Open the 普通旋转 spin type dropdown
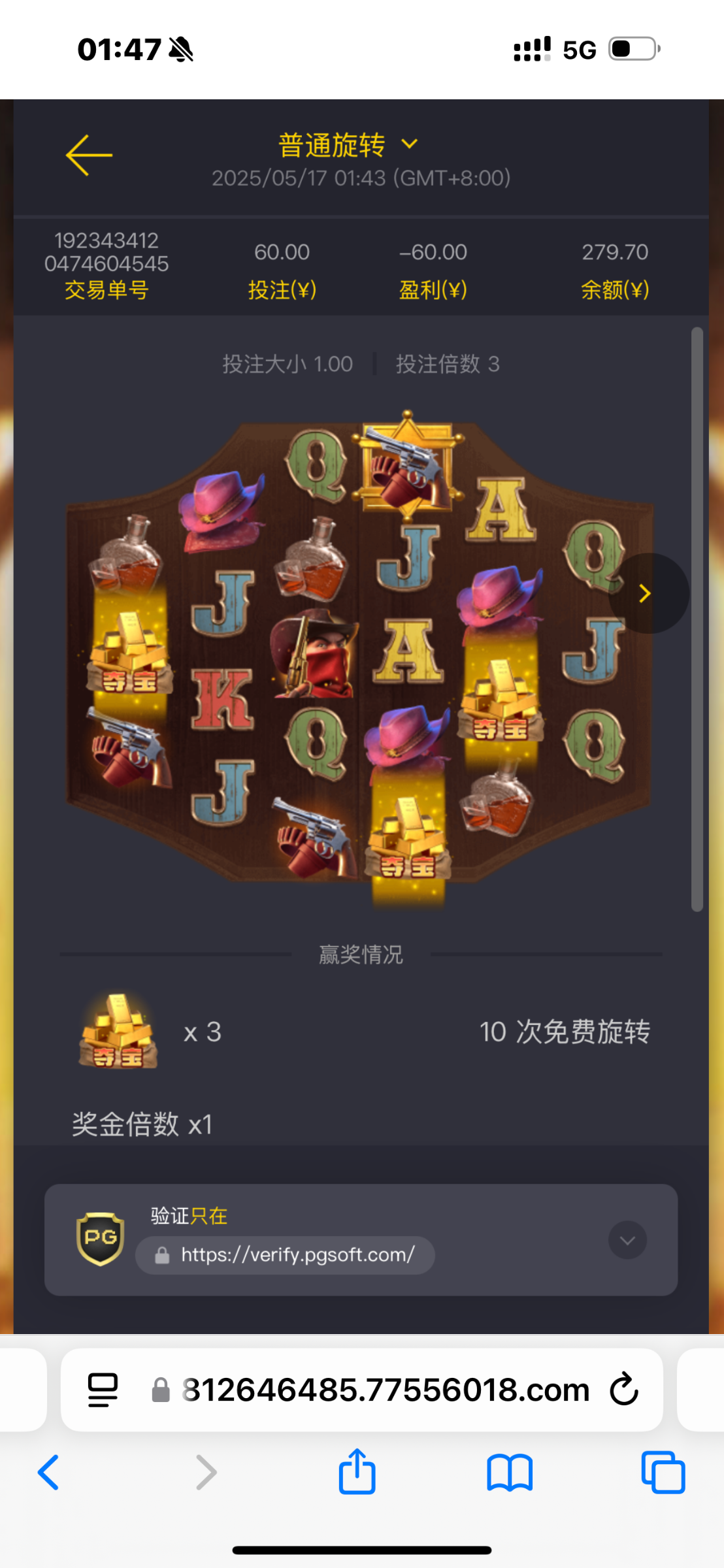This screenshot has height=1568, width=724. click(348, 144)
